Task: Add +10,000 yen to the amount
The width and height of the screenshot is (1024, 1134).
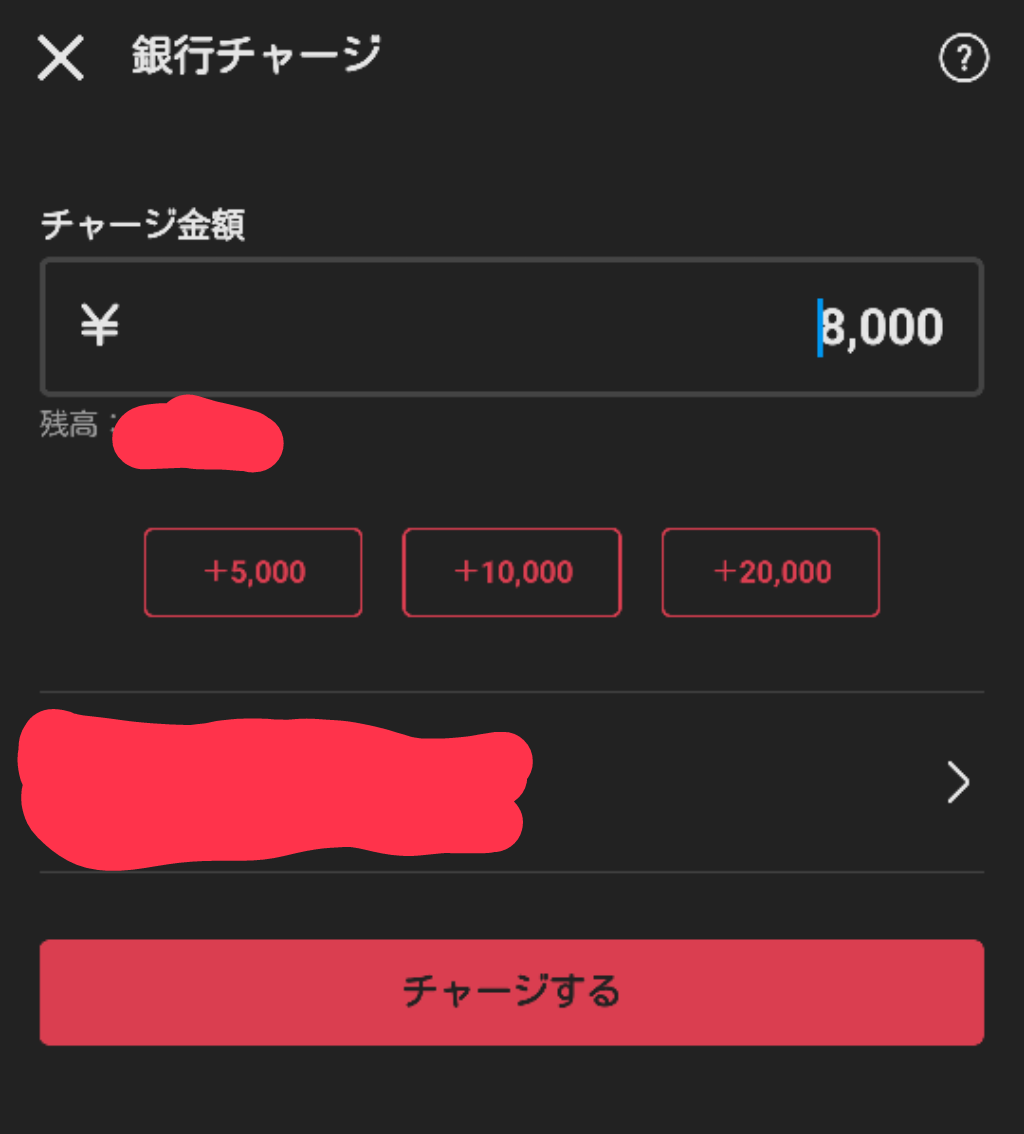Action: click(x=512, y=572)
